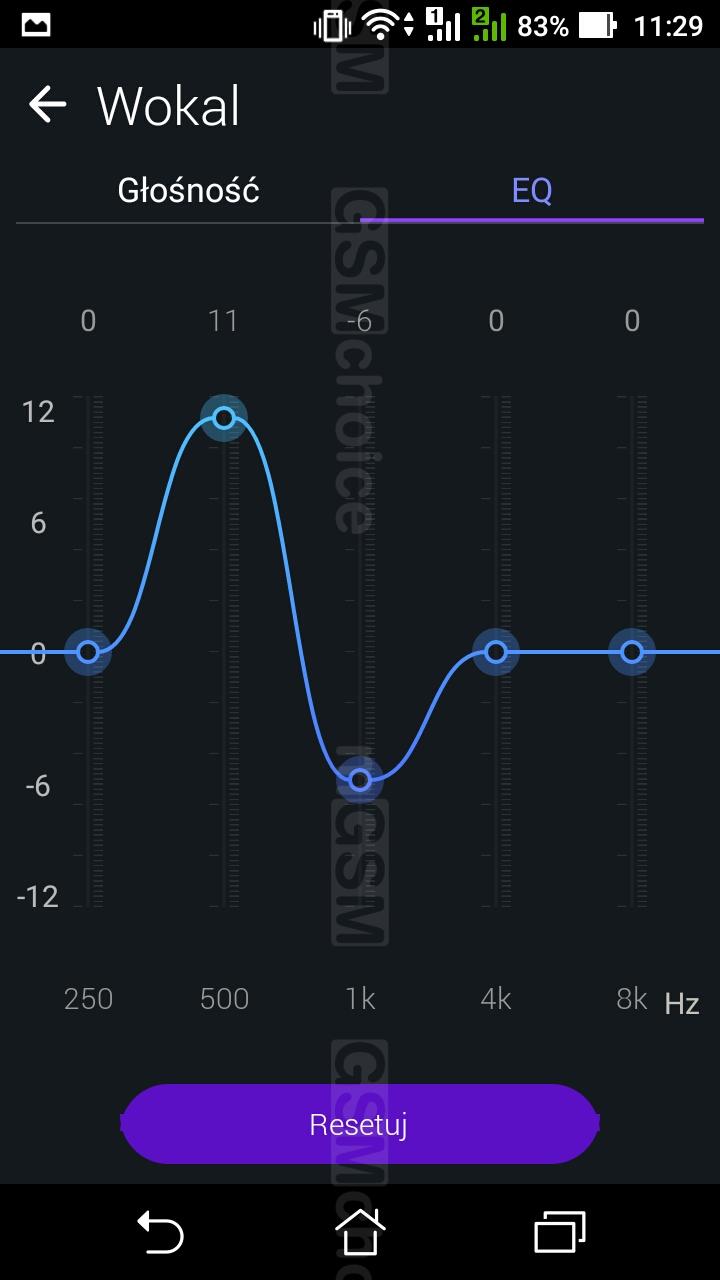
Task: Go back using the arrow next to Wokal
Action: pos(47,104)
